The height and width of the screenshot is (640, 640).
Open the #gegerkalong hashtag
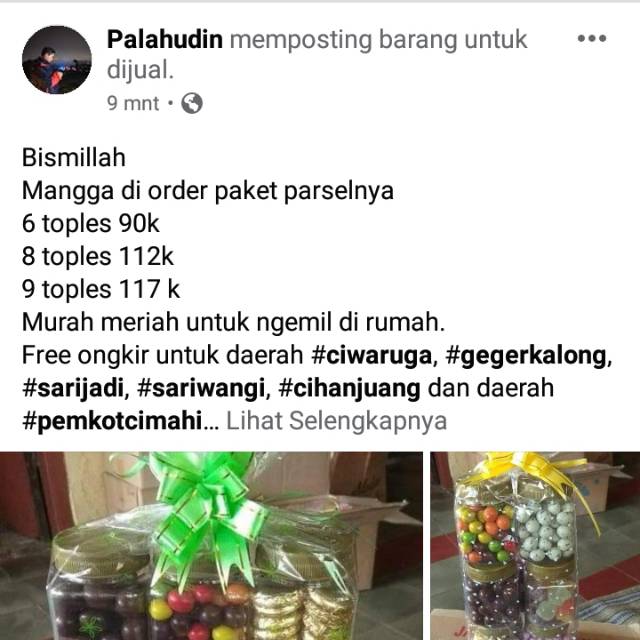tap(534, 356)
